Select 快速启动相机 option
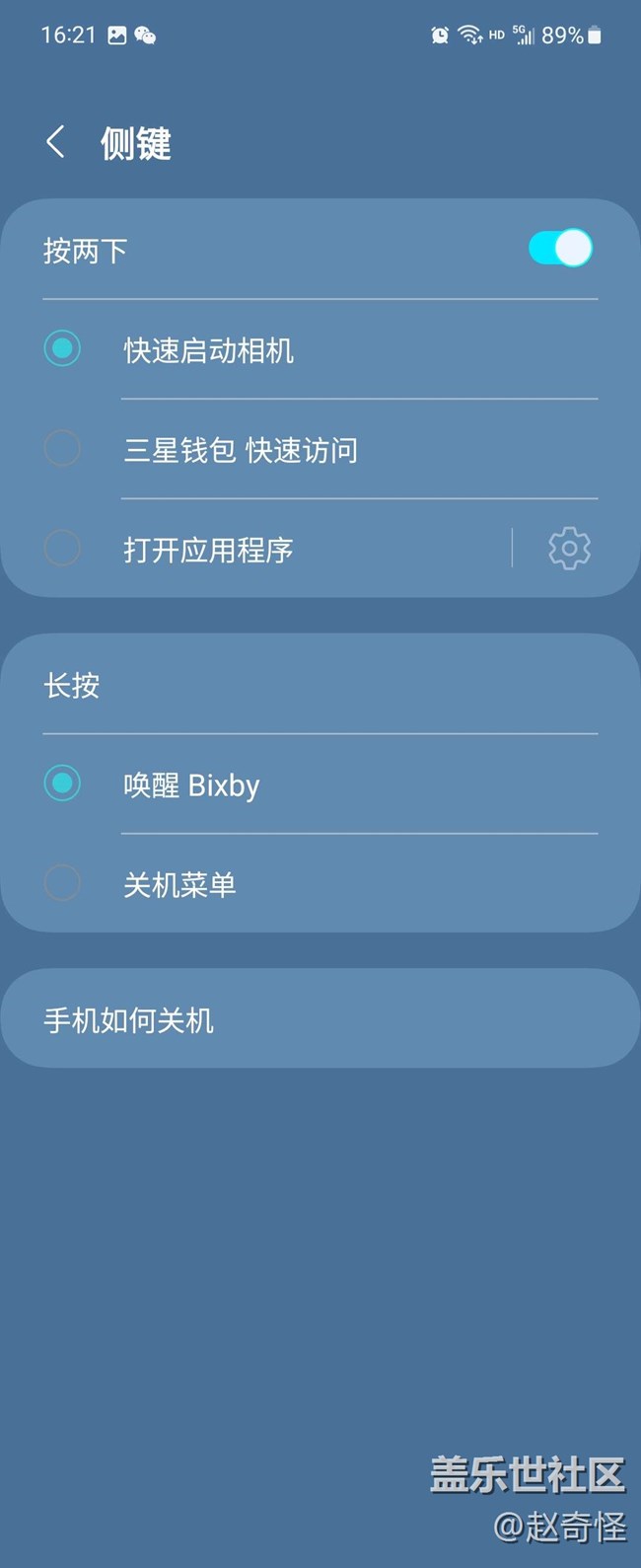 (x=209, y=350)
